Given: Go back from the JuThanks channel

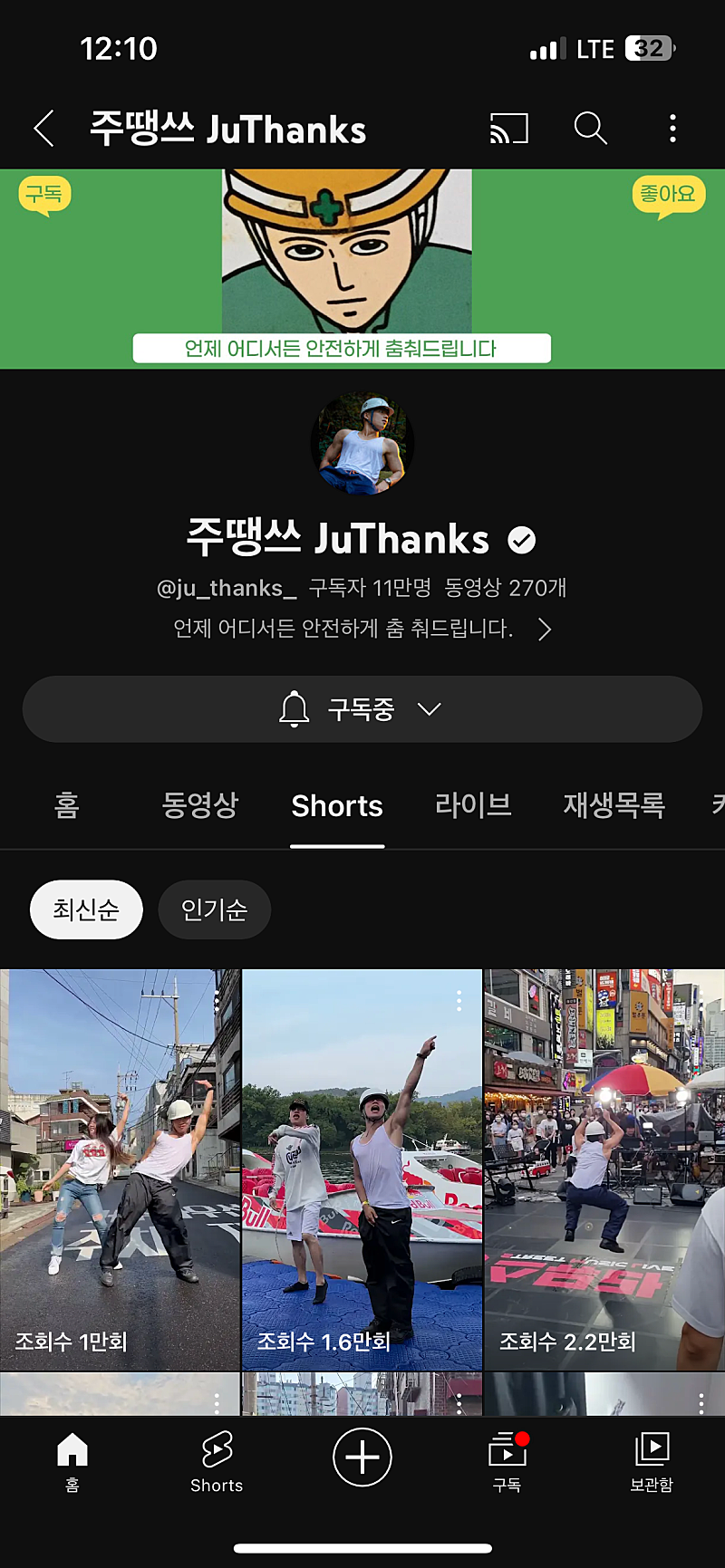Looking at the screenshot, I should [x=44, y=129].
